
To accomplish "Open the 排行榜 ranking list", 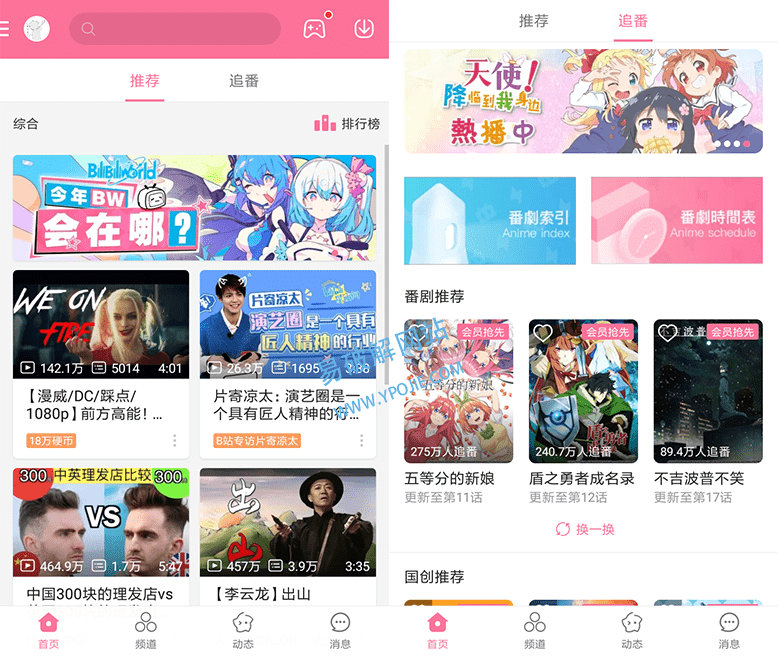I will pos(347,124).
